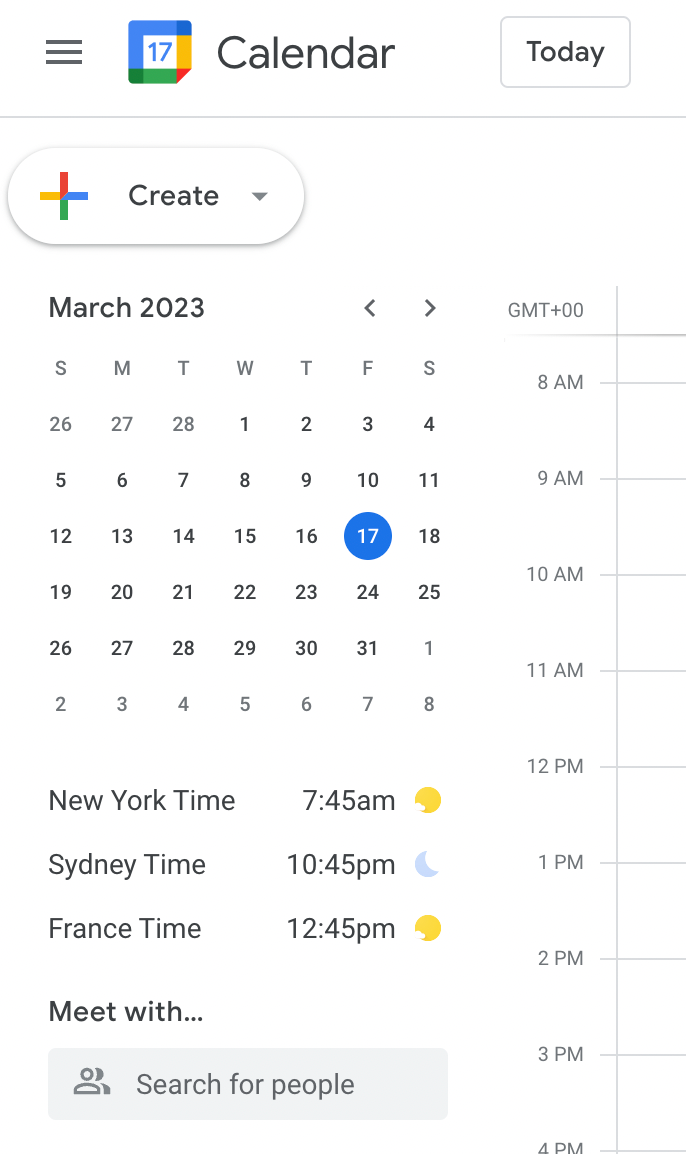Choose March 22 in the mini calendar
The width and height of the screenshot is (686, 1154).
coord(245,593)
